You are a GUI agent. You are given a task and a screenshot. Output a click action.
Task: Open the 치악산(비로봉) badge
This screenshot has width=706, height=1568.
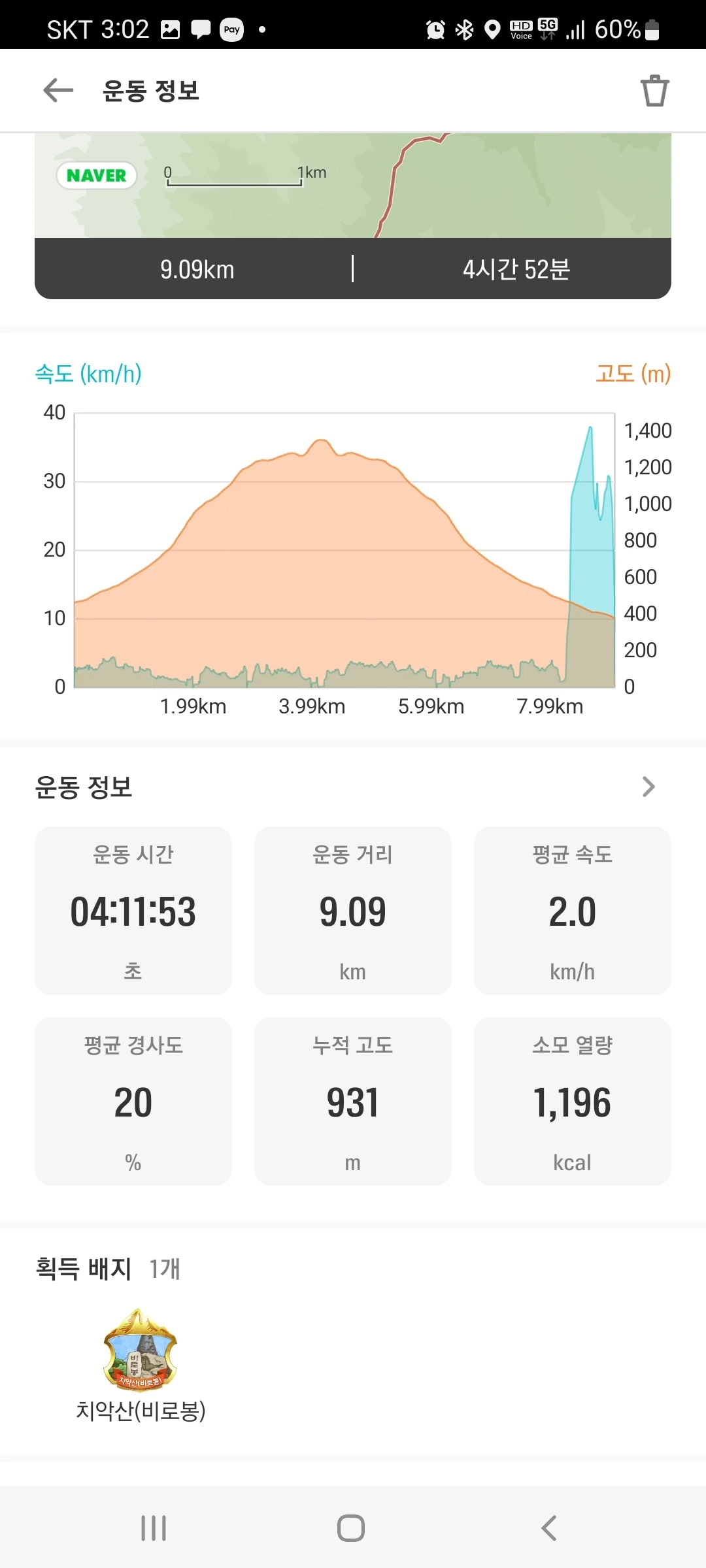[141, 1350]
